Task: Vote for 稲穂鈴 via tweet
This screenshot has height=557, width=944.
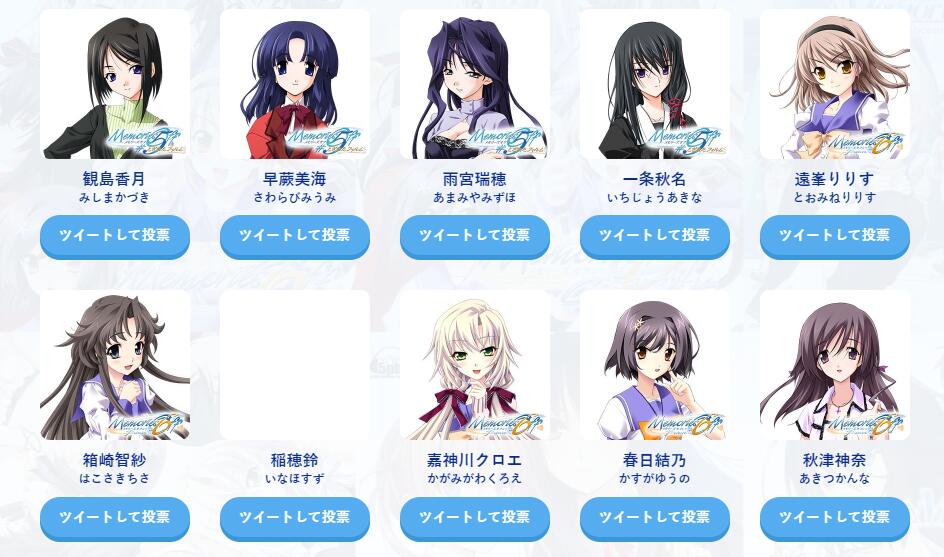Action: click(x=294, y=518)
